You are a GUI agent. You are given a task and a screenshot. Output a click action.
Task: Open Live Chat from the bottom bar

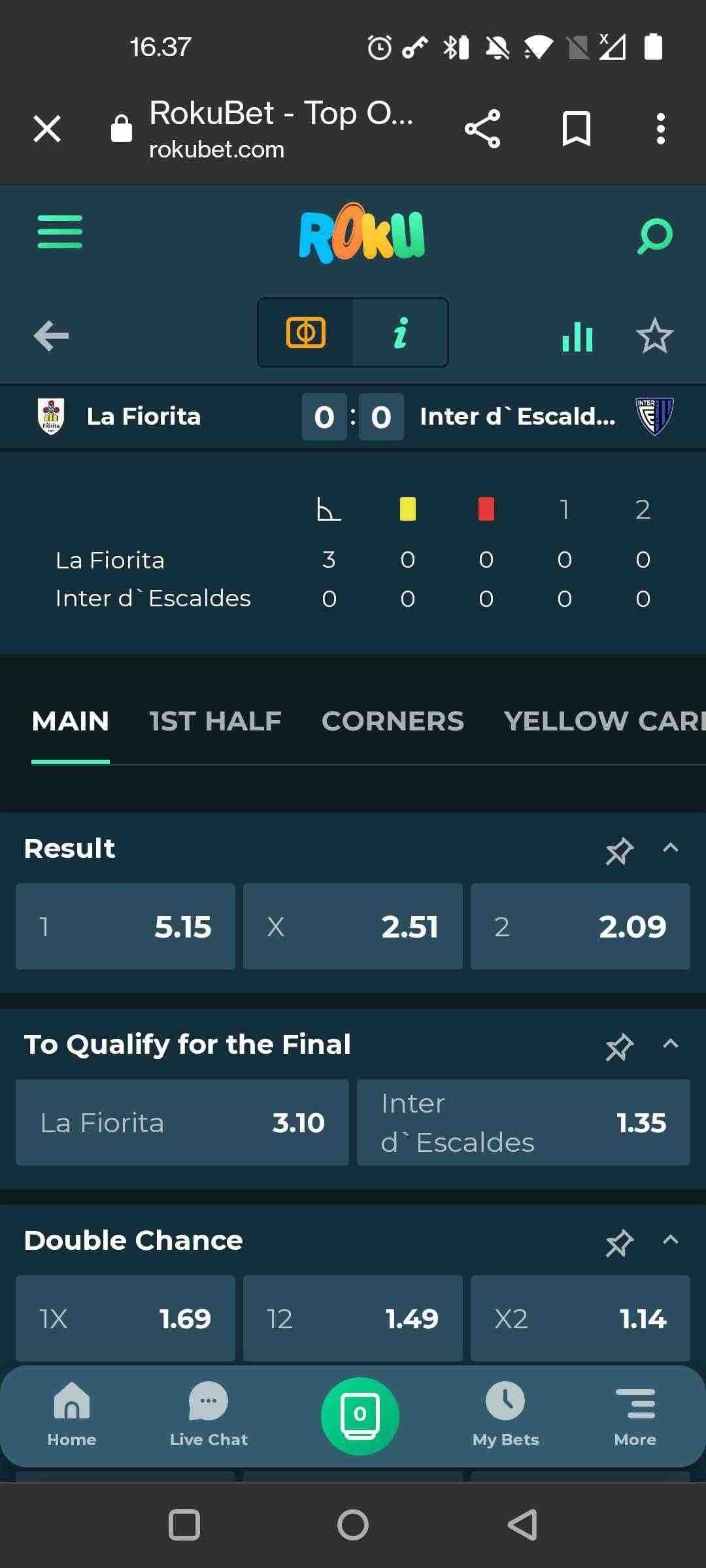[208, 1414]
